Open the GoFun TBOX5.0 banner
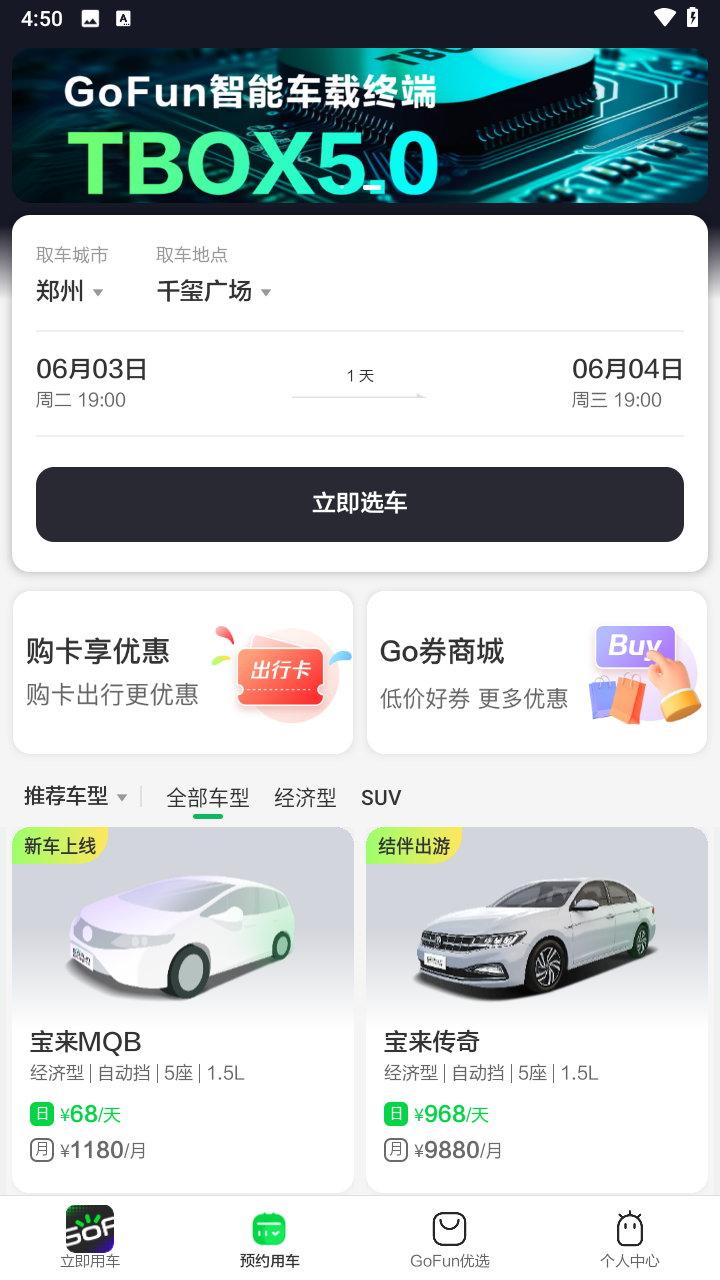 (360, 125)
